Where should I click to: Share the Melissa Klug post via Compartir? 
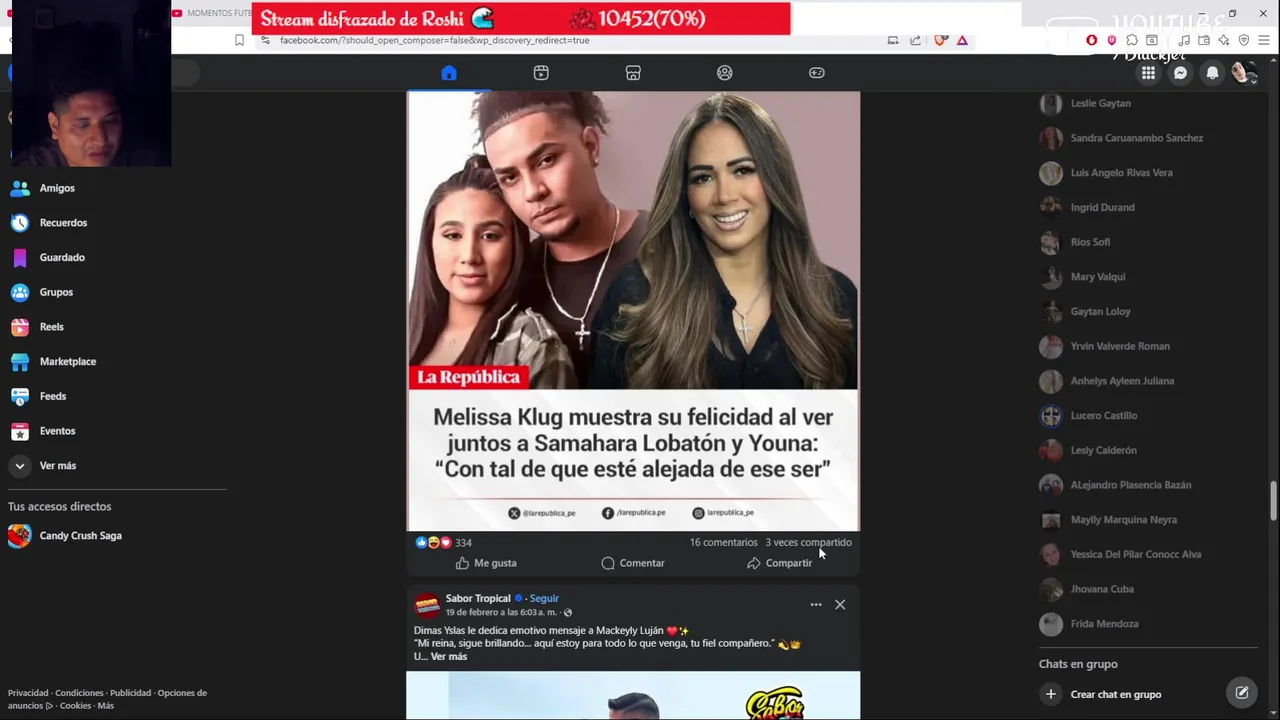point(779,563)
